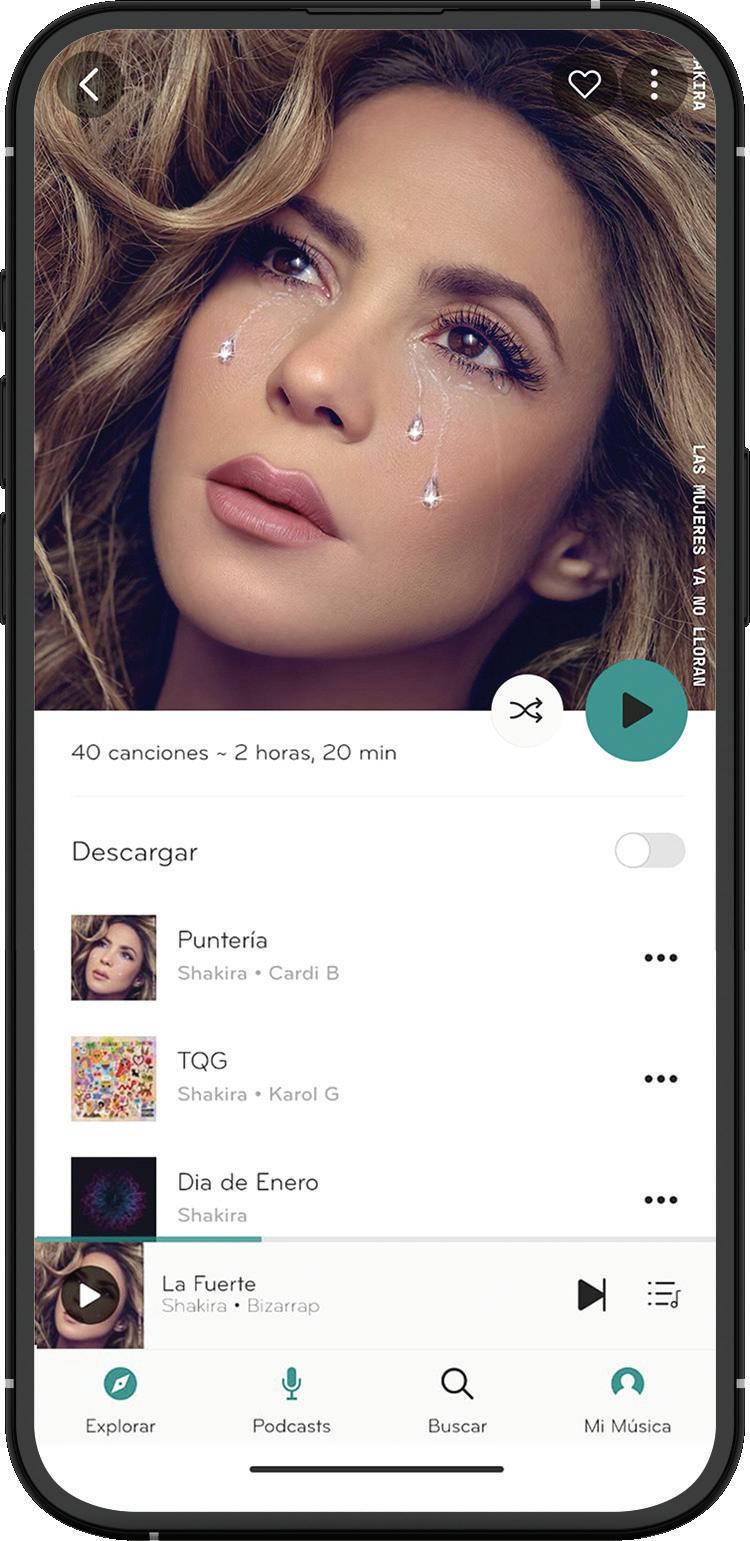Toggle the Descargar switch
Image resolution: width=750 pixels, height=1541 pixels.
pyautogui.click(x=649, y=851)
